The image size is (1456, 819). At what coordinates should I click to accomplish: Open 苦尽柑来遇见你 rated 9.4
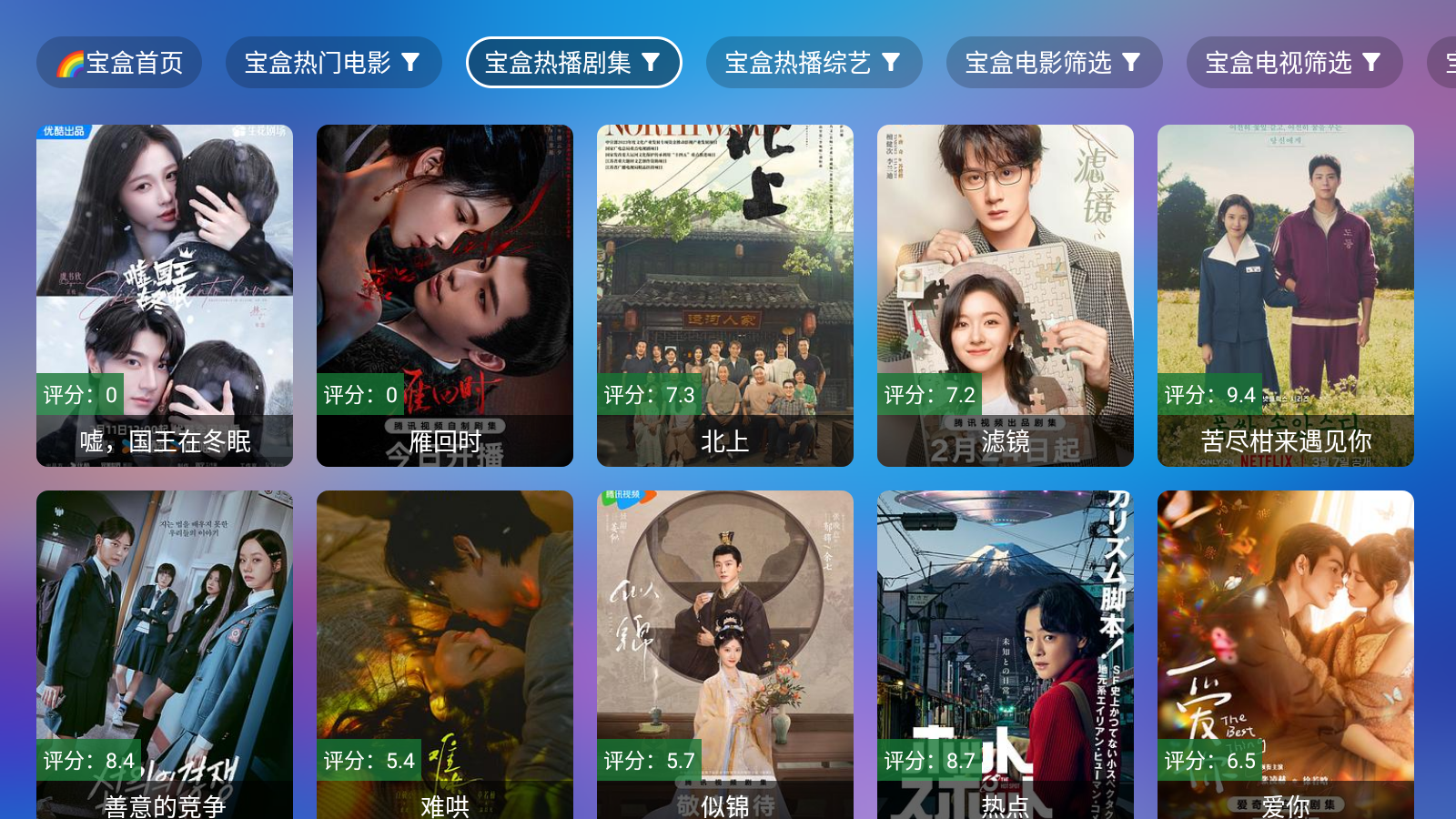click(x=1286, y=296)
